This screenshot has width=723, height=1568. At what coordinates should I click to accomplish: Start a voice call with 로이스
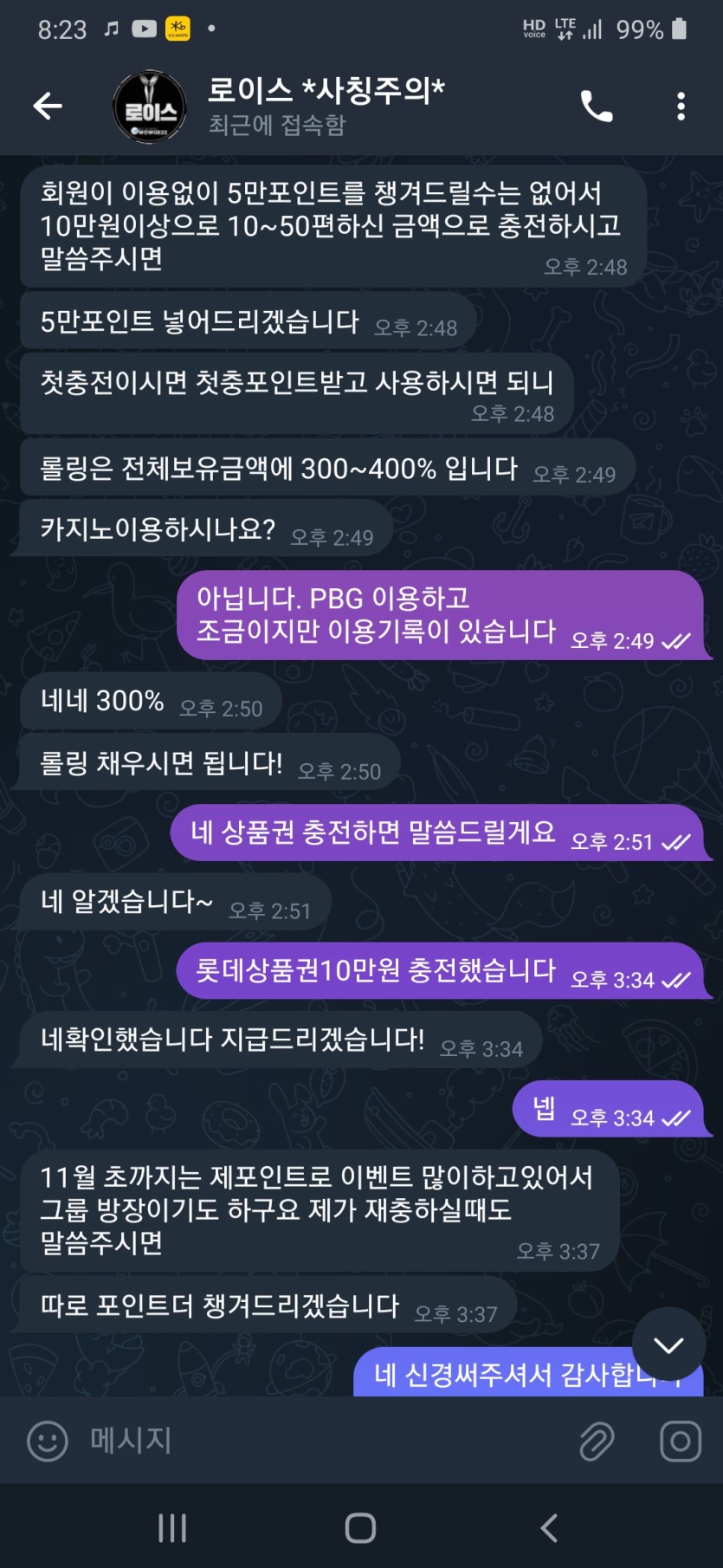pyautogui.click(x=596, y=107)
